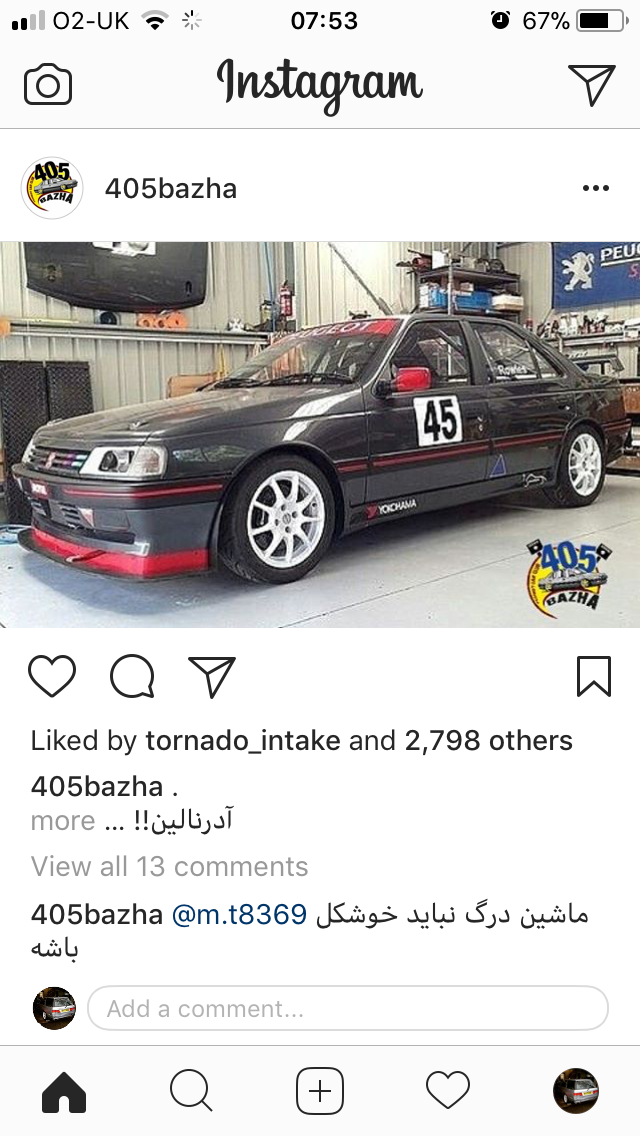
Task: Go to the Home tab
Action: click(64, 1090)
